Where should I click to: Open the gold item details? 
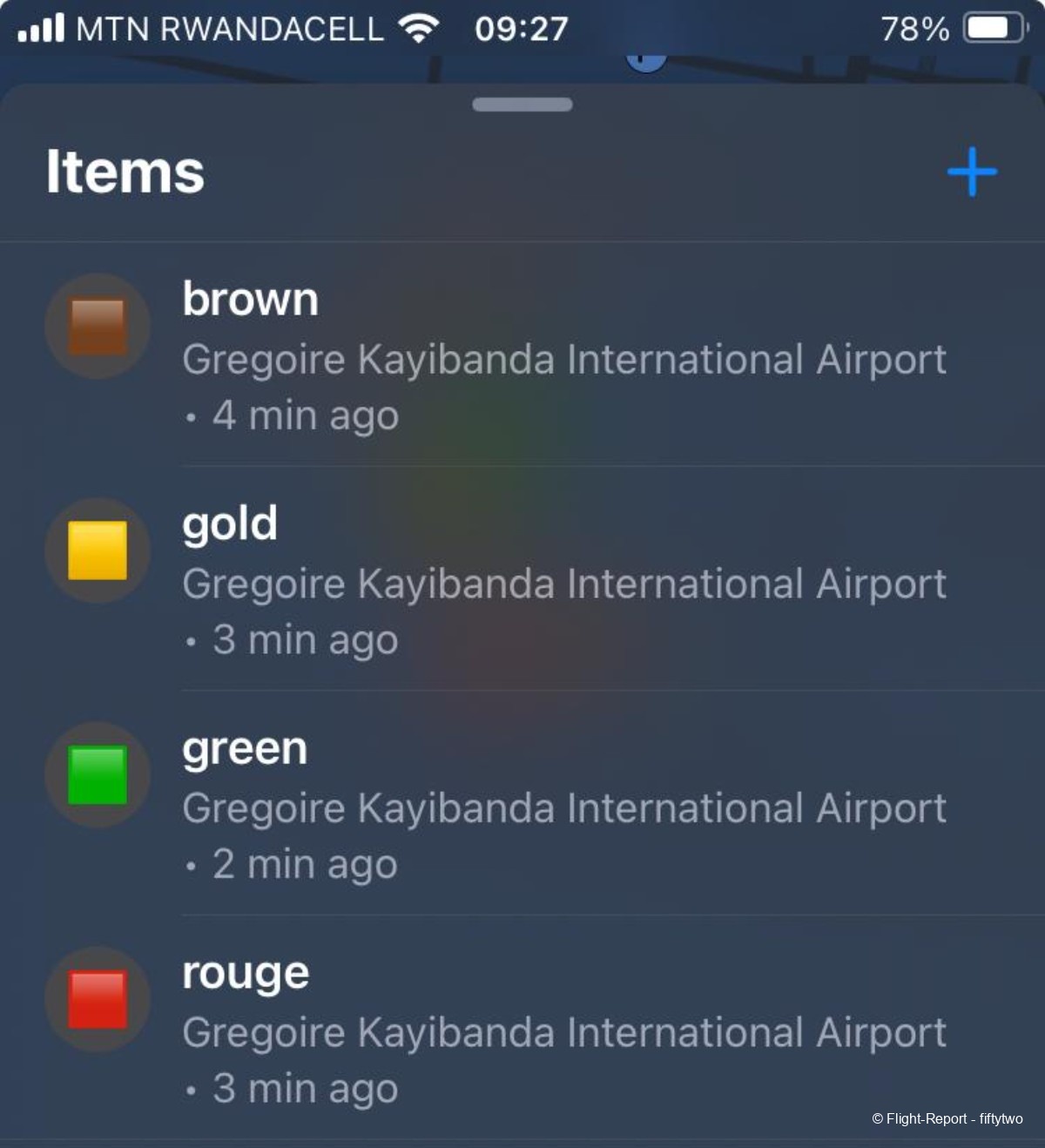[522, 579]
